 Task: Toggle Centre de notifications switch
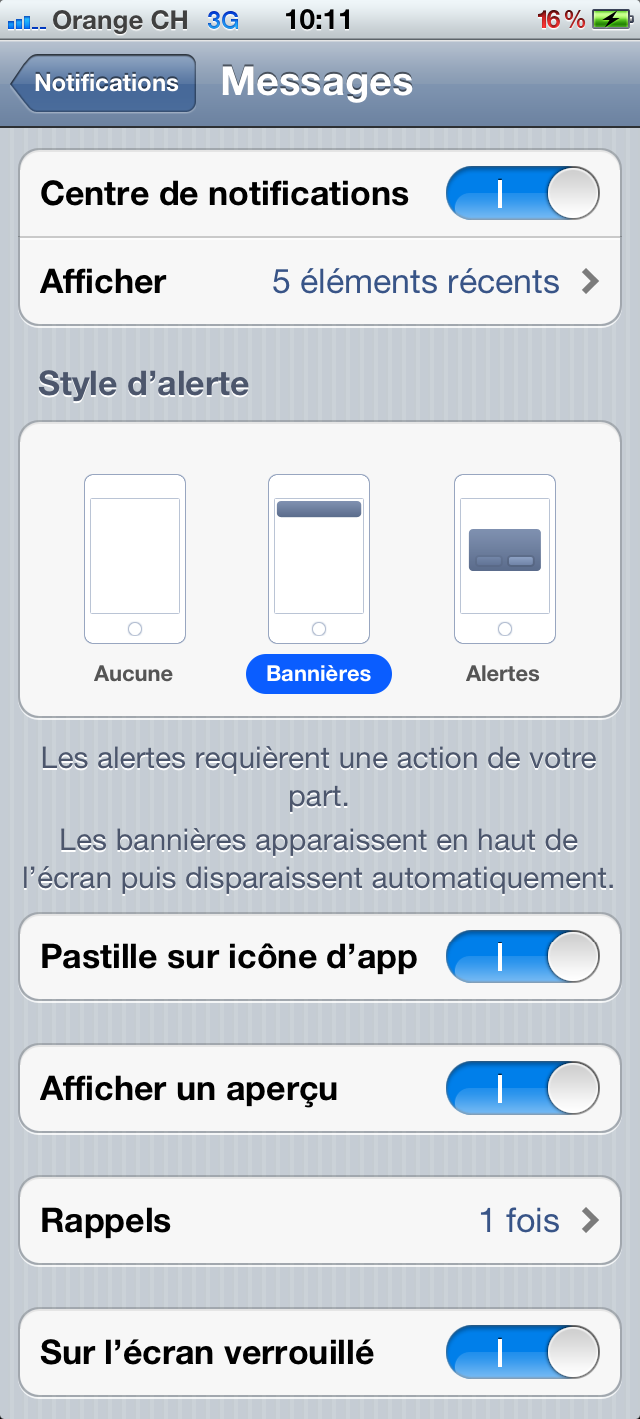[x=522, y=193]
